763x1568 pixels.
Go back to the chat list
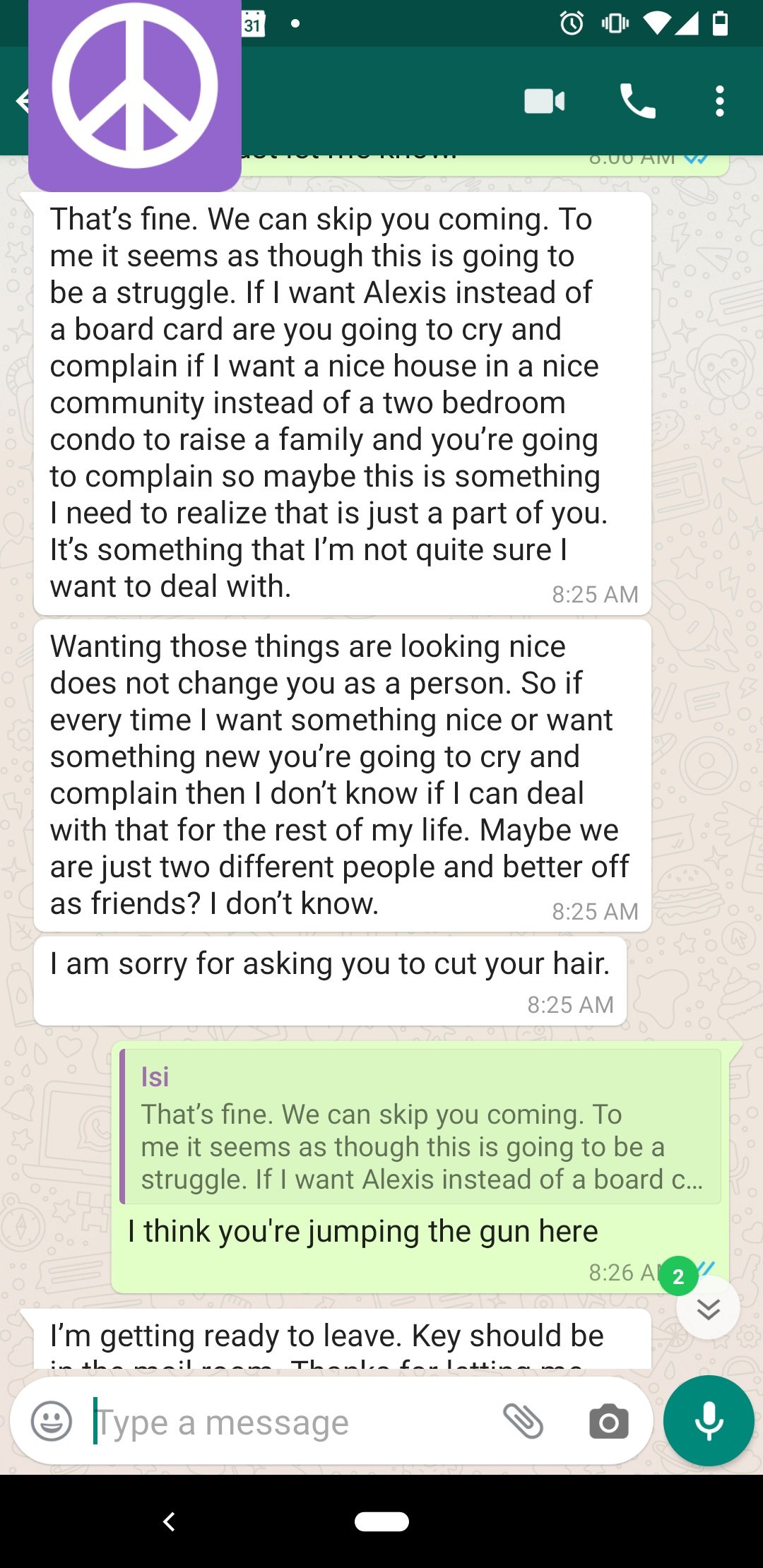[x=21, y=102]
